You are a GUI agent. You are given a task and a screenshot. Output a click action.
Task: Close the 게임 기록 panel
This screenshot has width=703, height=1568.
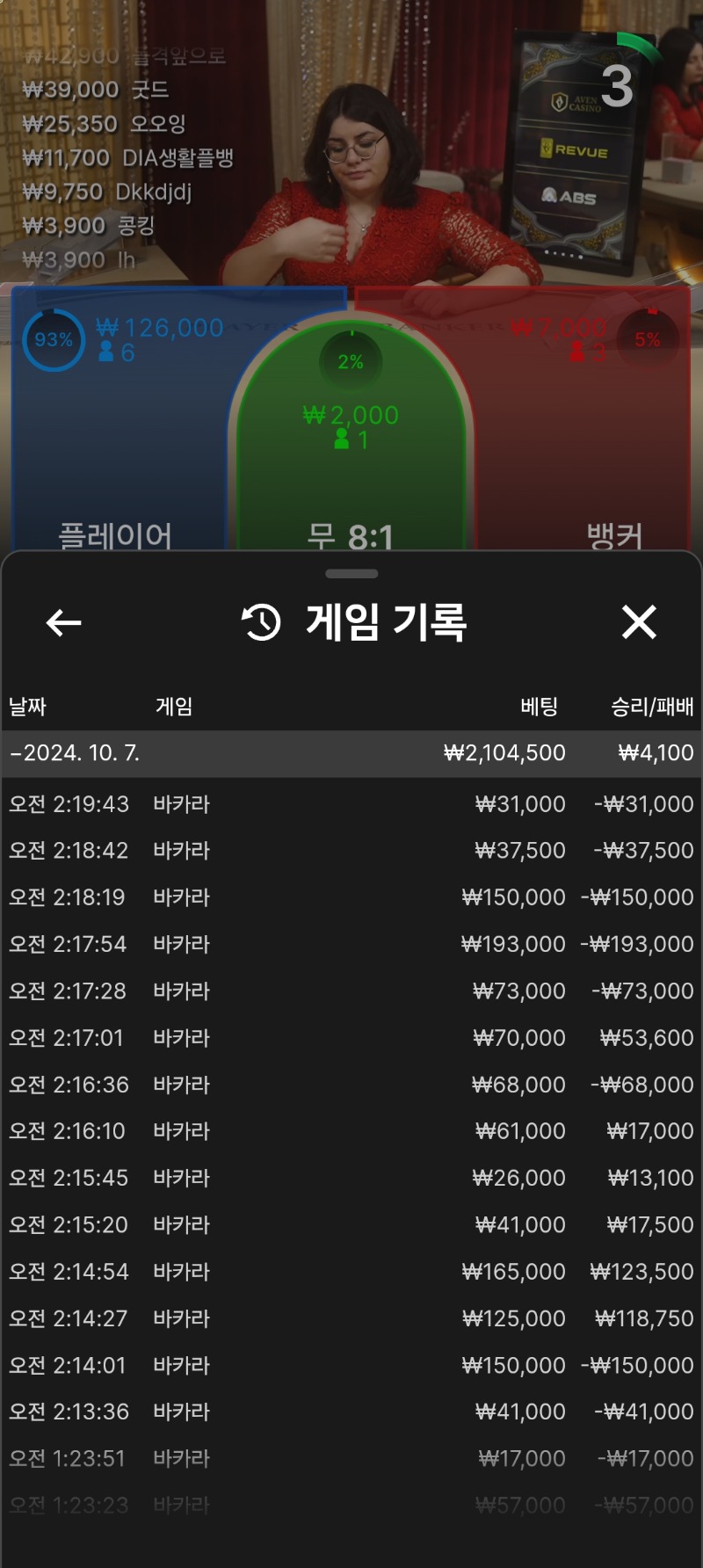(x=639, y=622)
